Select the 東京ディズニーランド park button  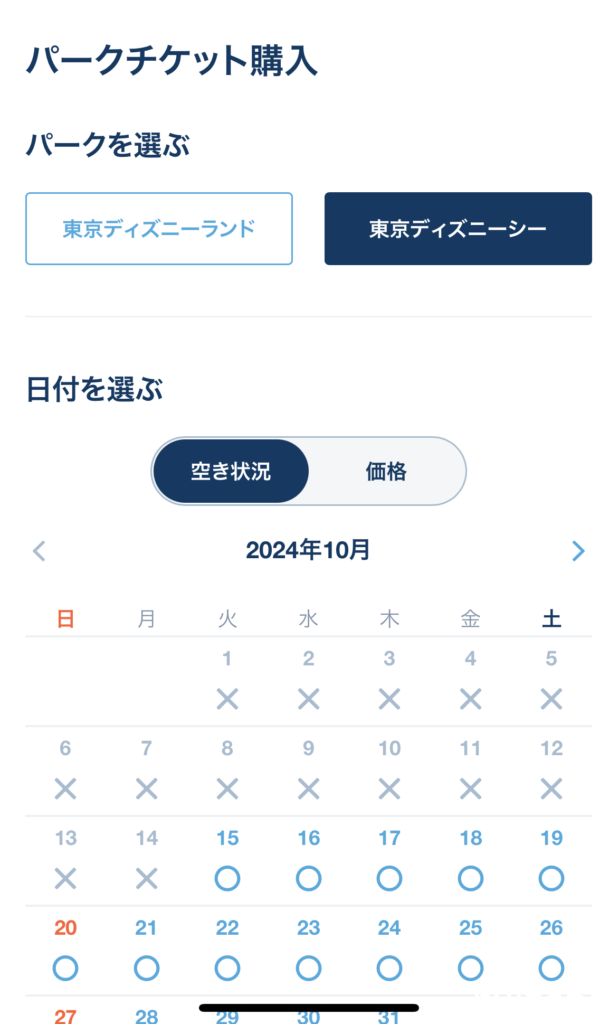[159, 229]
